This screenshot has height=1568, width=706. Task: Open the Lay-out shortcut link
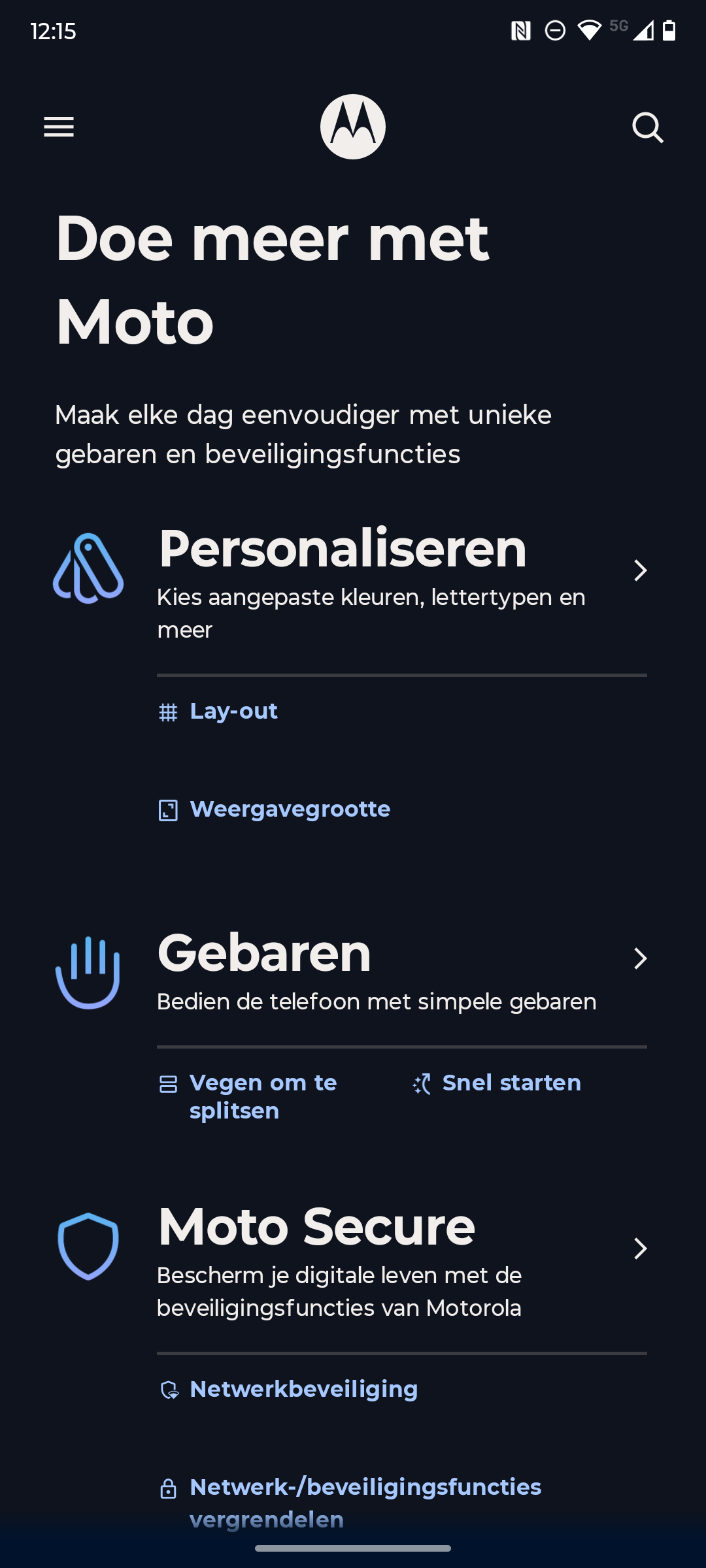(233, 711)
